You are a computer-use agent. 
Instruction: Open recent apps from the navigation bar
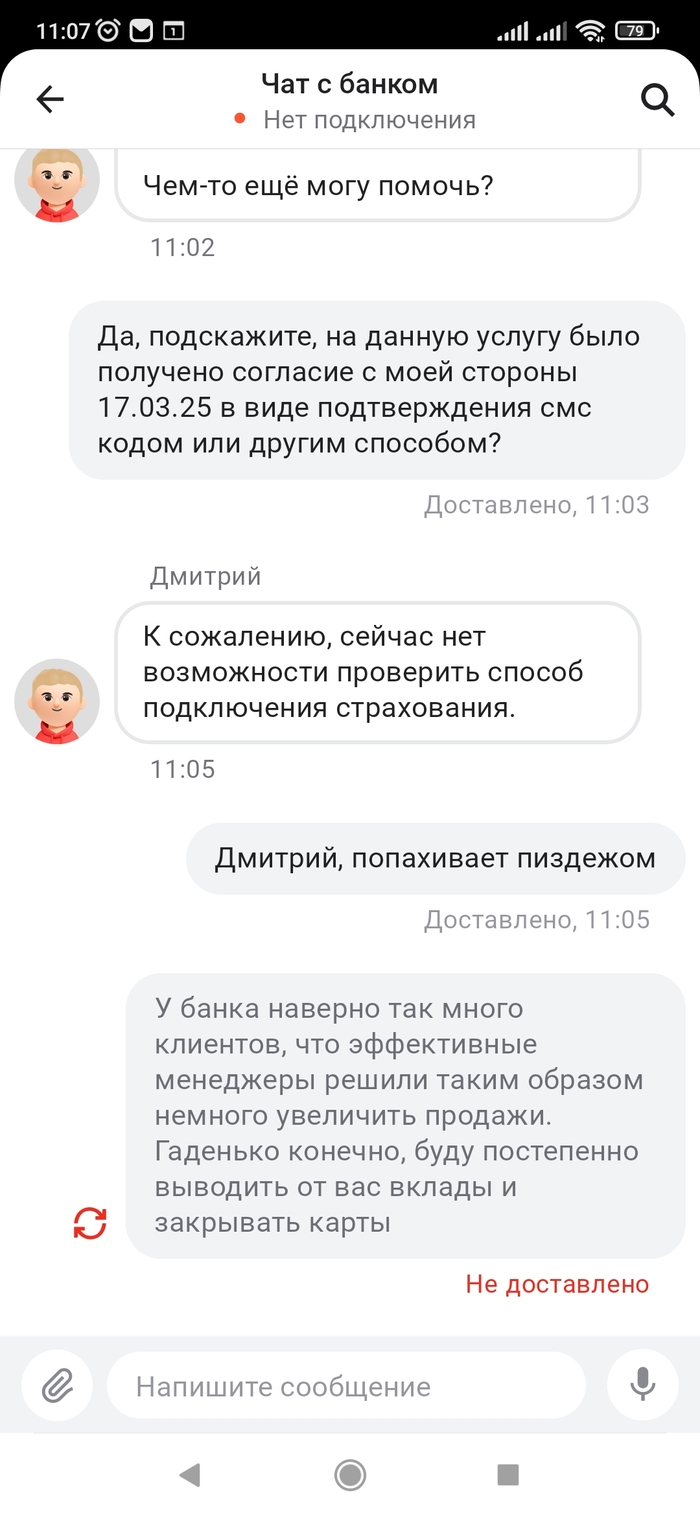[508, 1474]
